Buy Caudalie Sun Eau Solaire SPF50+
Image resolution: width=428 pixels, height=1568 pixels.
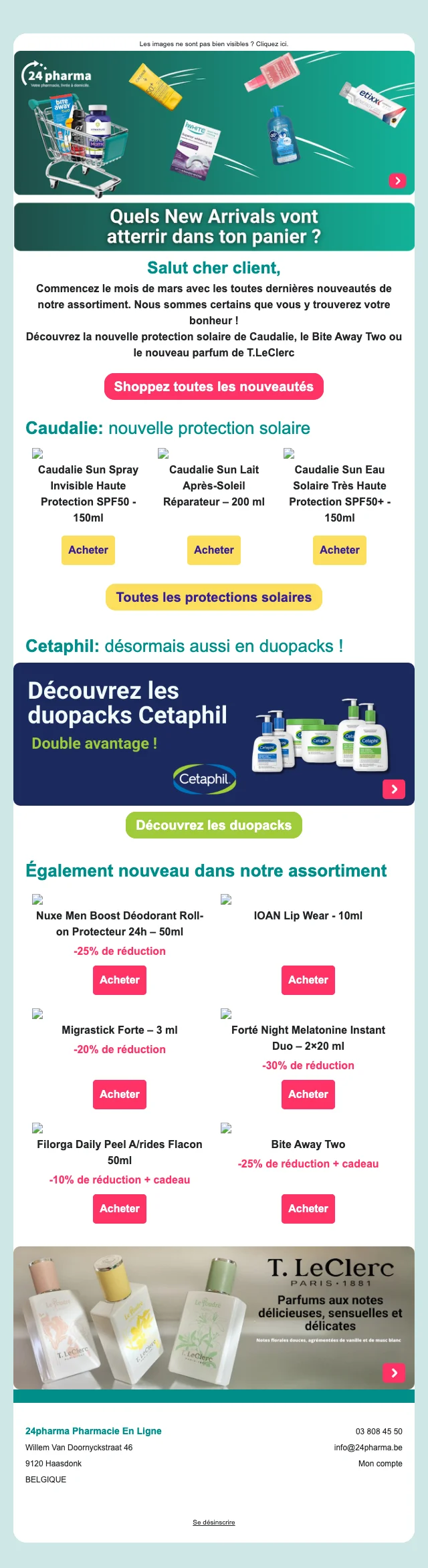340,550
